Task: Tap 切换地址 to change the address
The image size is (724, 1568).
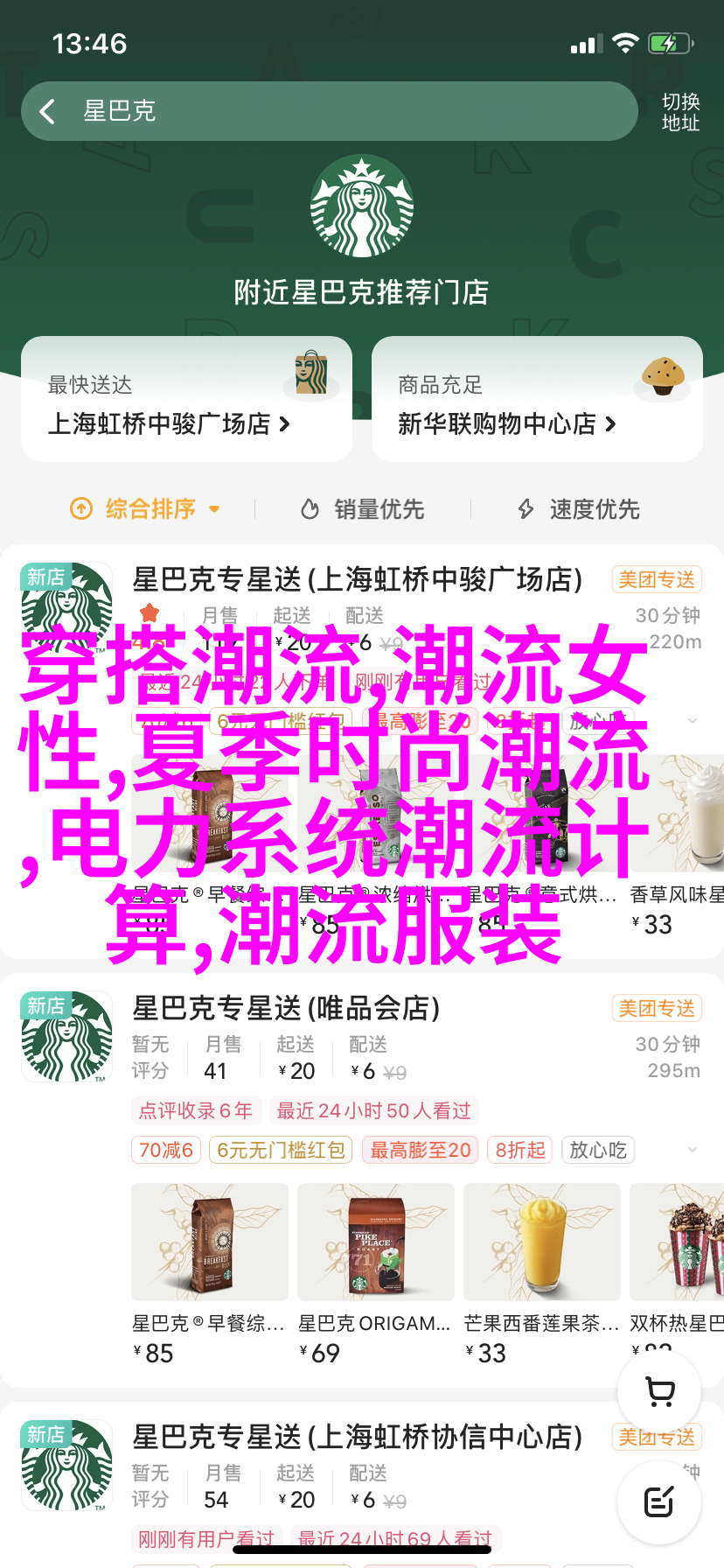Action: click(680, 112)
